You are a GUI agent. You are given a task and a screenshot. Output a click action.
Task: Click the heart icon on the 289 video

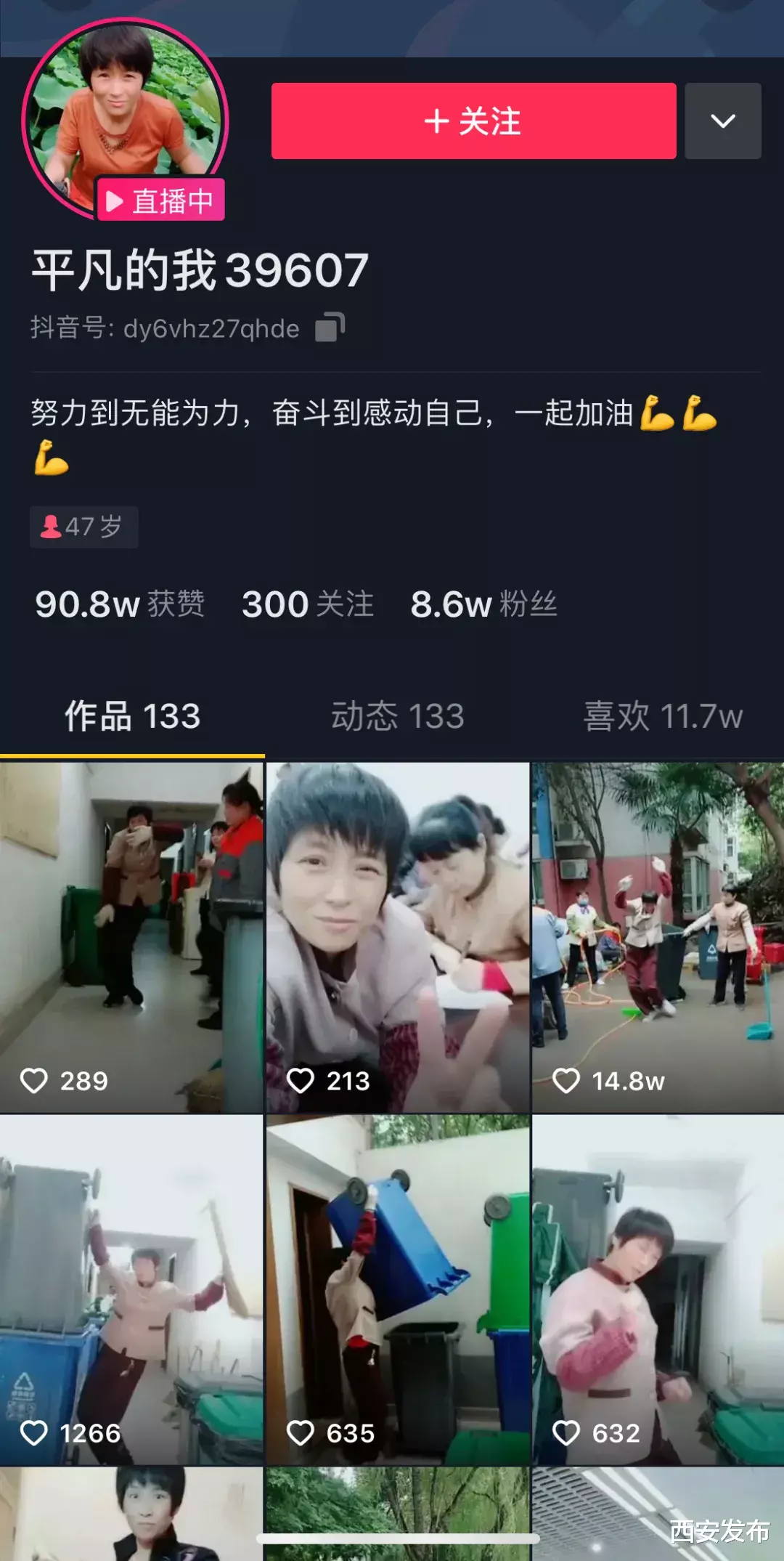(34, 1081)
